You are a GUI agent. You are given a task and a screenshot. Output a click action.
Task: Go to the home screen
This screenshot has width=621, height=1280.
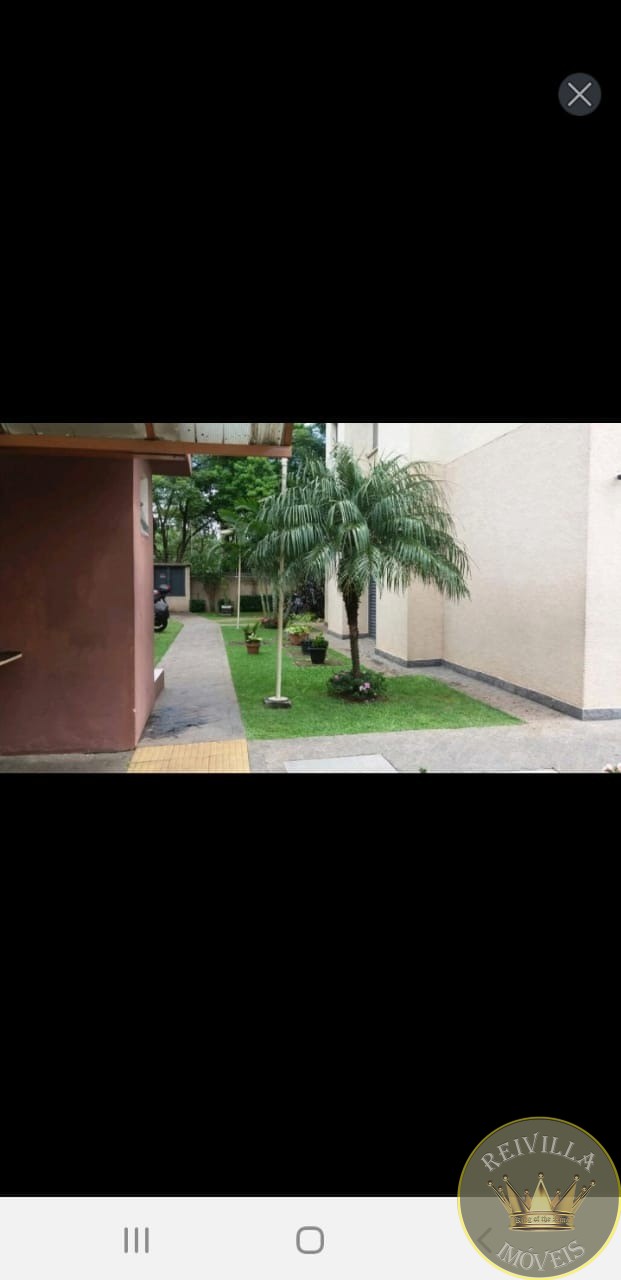point(310,1240)
